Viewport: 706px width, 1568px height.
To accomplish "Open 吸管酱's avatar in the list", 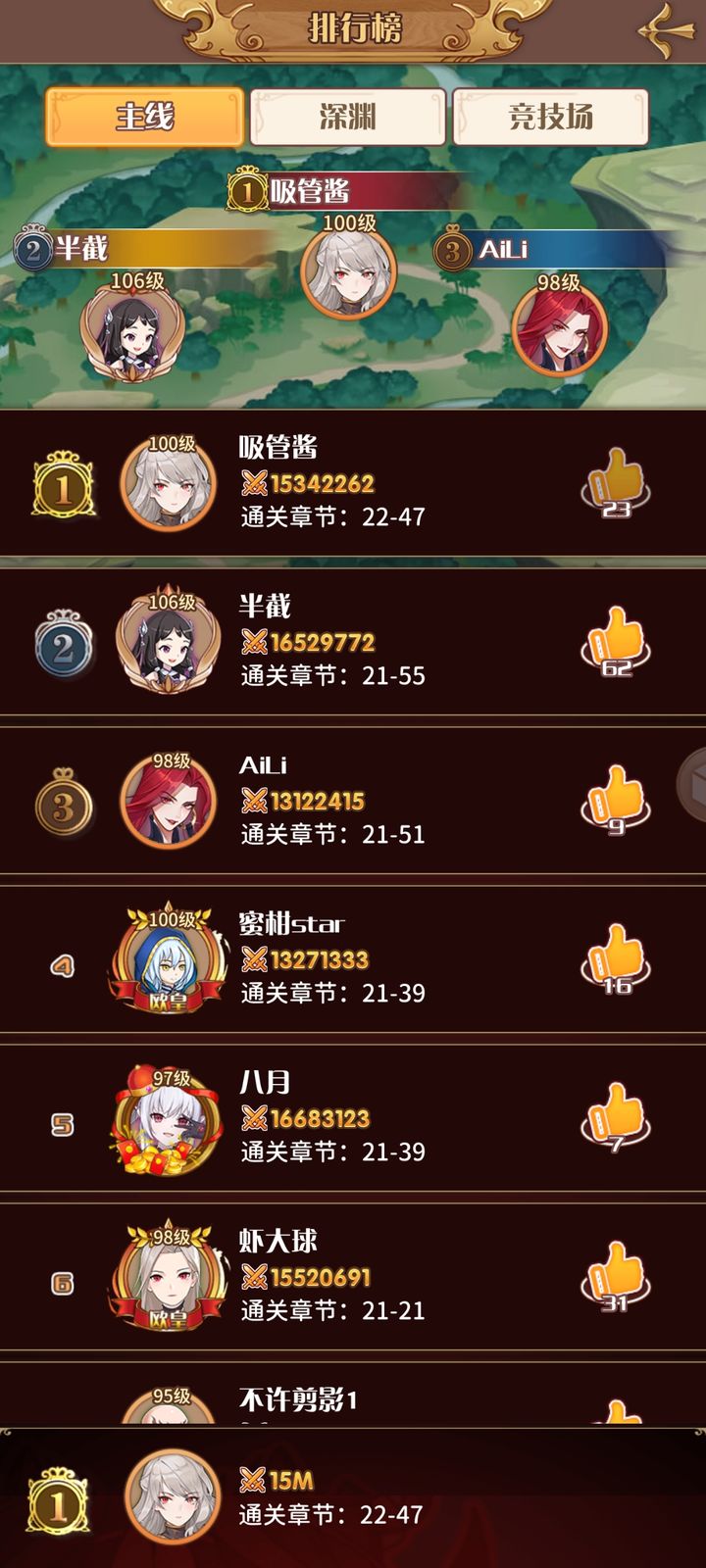I will coord(168,483).
